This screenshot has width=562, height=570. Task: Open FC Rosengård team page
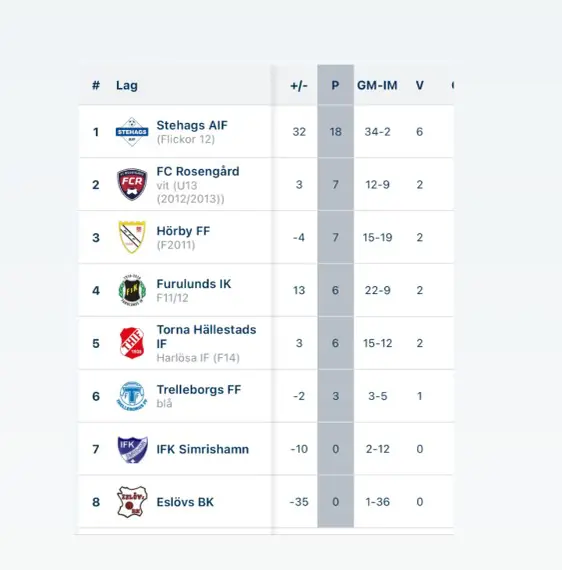[x=198, y=171]
